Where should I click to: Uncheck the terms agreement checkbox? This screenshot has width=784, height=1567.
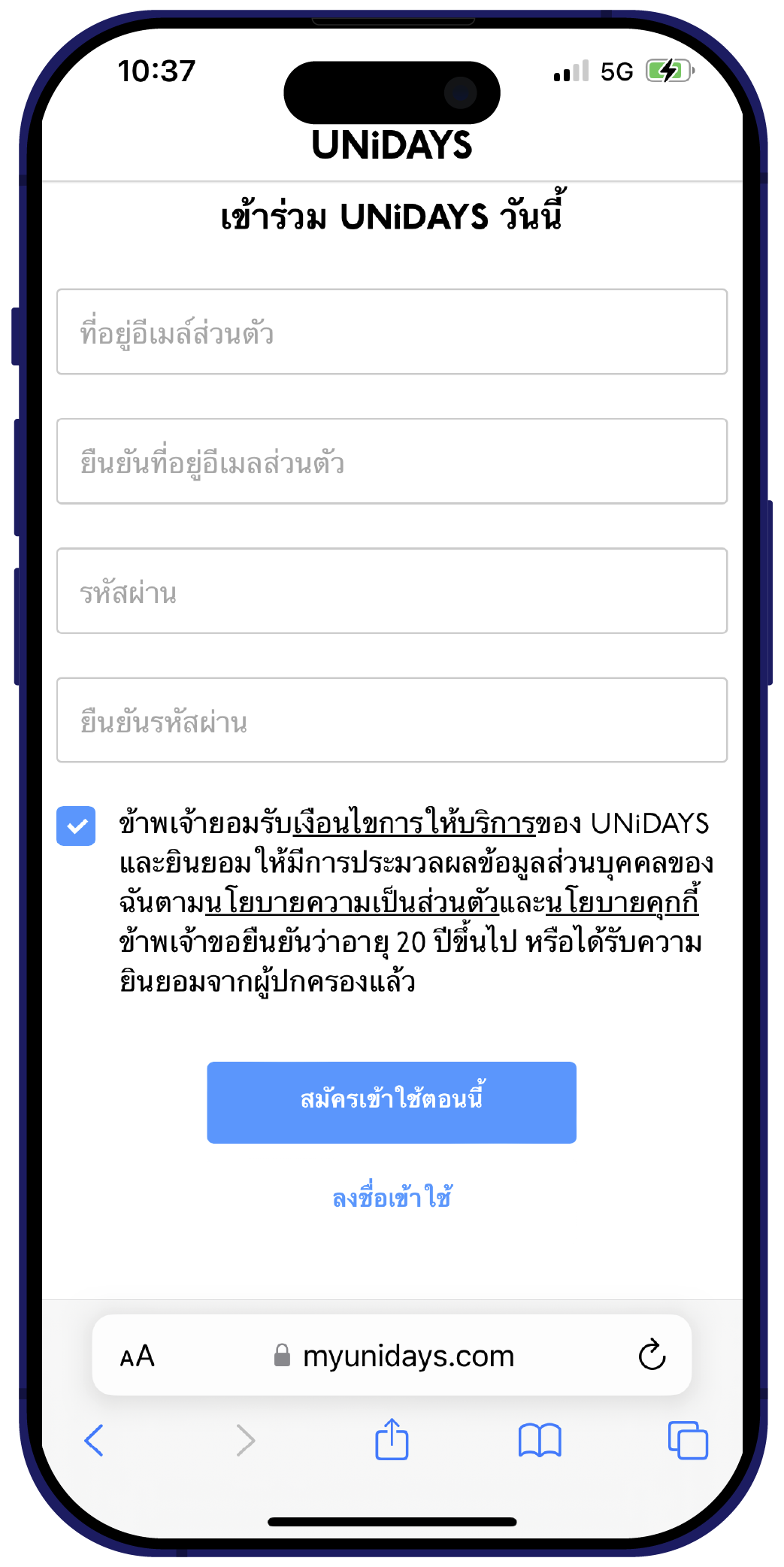point(76,826)
